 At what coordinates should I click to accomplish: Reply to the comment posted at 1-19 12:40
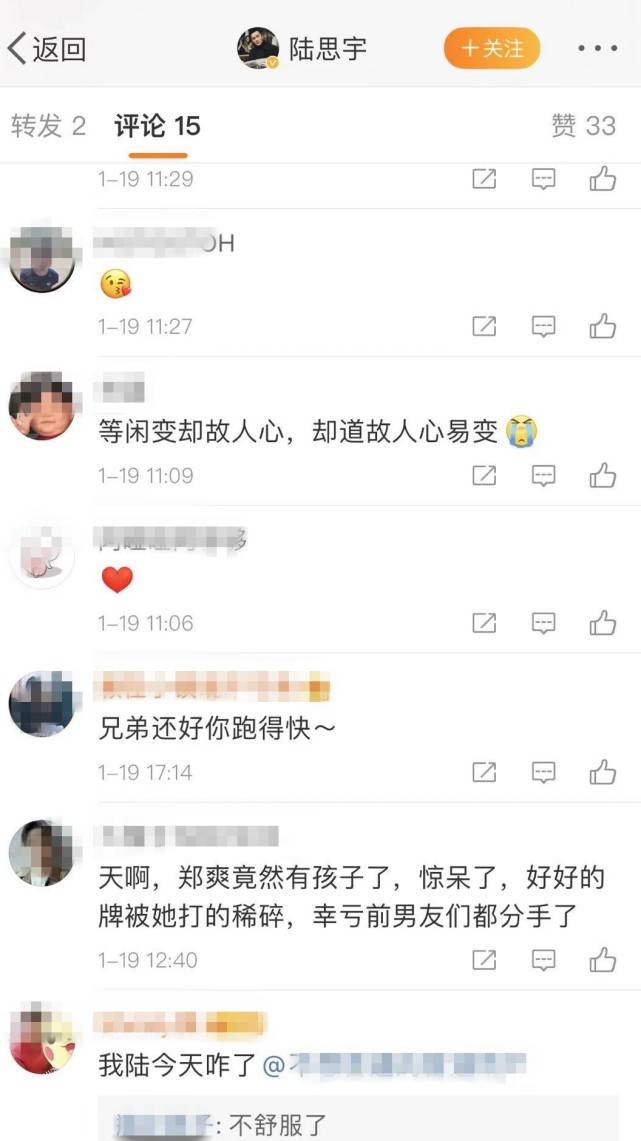pyautogui.click(x=543, y=960)
